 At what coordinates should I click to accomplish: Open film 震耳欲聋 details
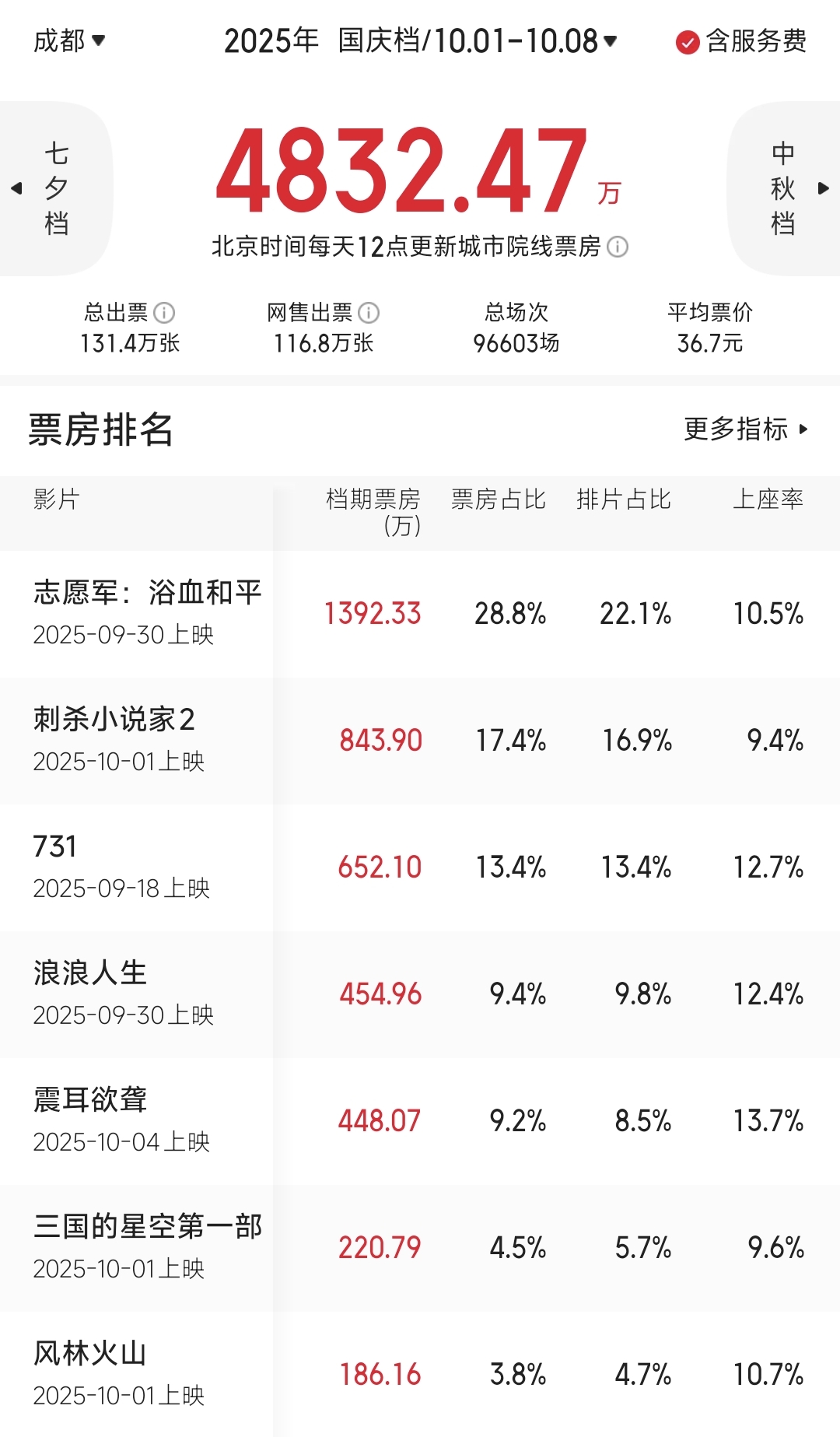point(90,1100)
